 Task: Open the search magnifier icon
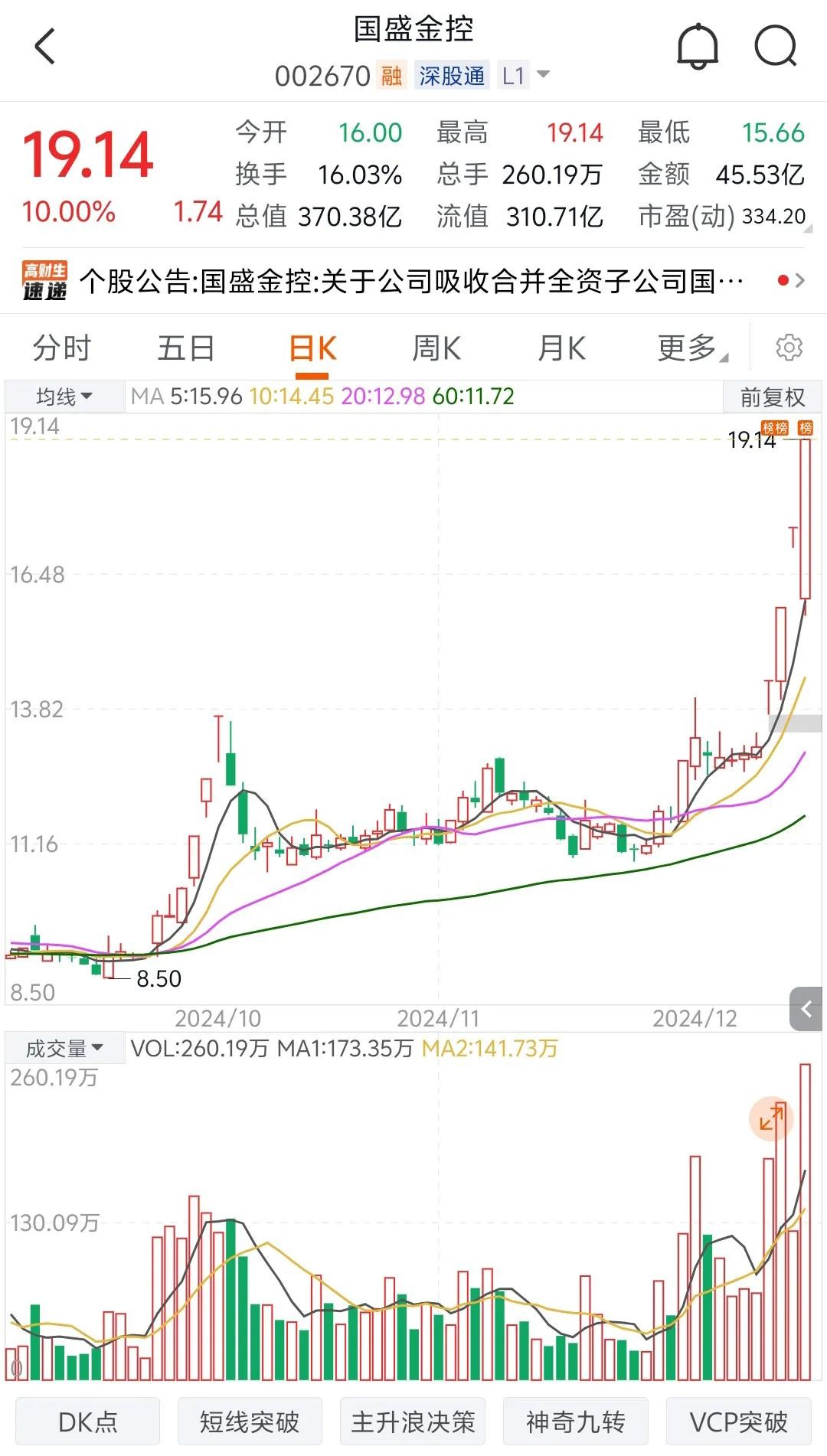(x=776, y=47)
